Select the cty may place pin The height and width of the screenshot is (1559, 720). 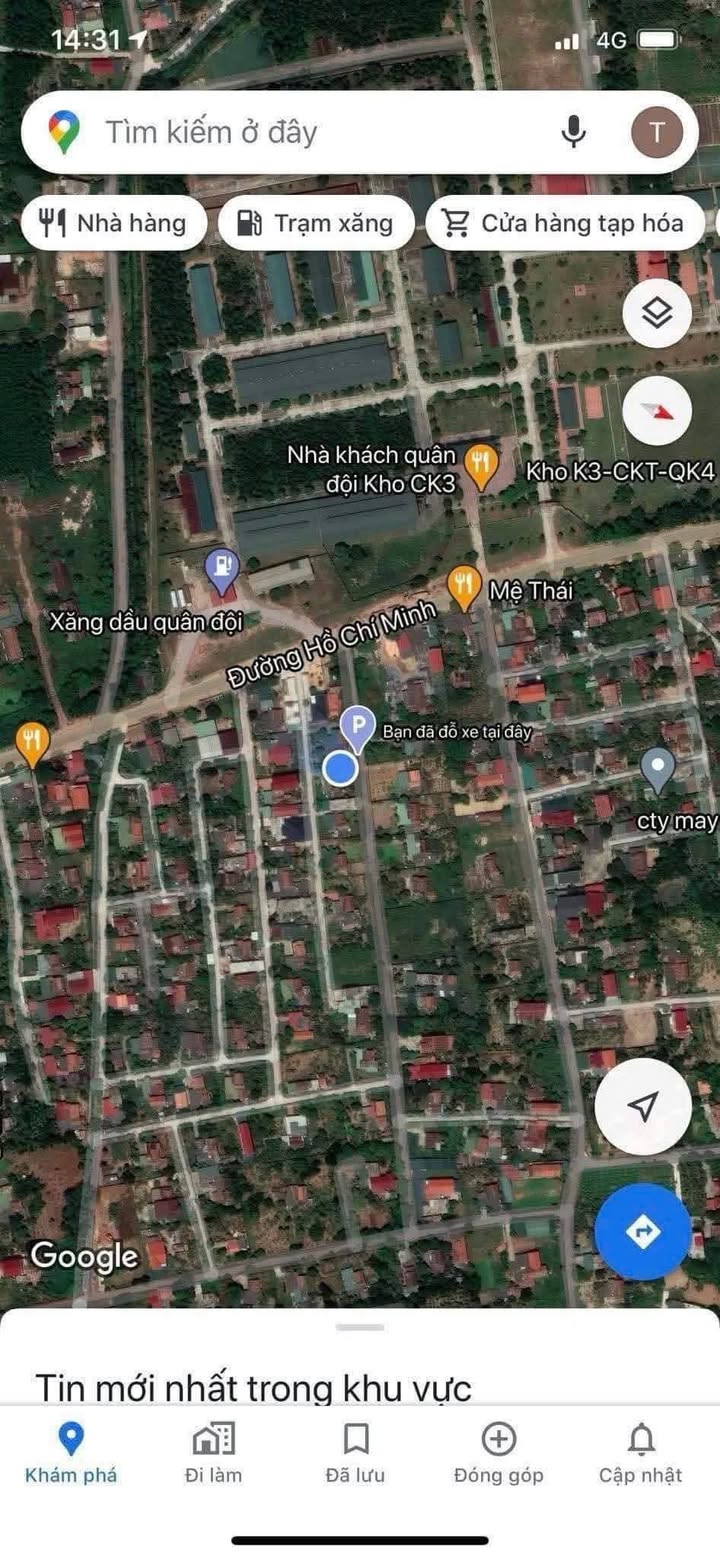coord(657,771)
